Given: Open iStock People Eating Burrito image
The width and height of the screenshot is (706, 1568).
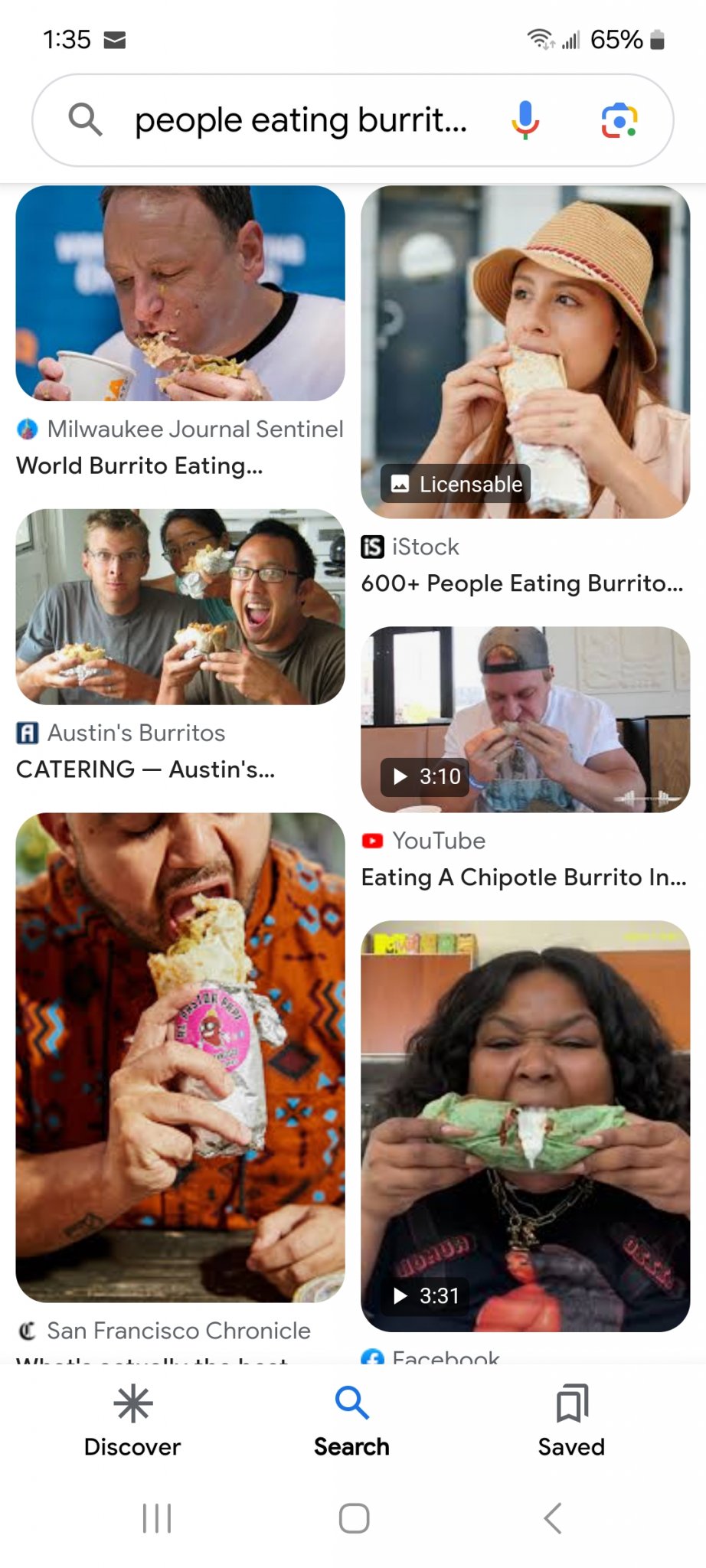Looking at the screenshot, I should point(525,352).
